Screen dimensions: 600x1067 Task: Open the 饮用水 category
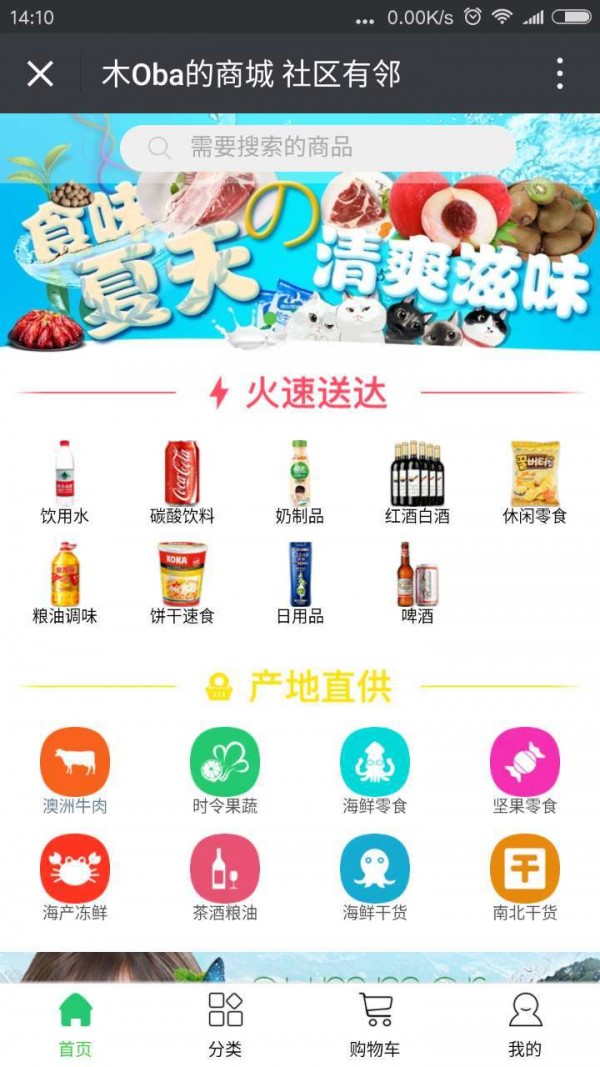[x=65, y=482]
